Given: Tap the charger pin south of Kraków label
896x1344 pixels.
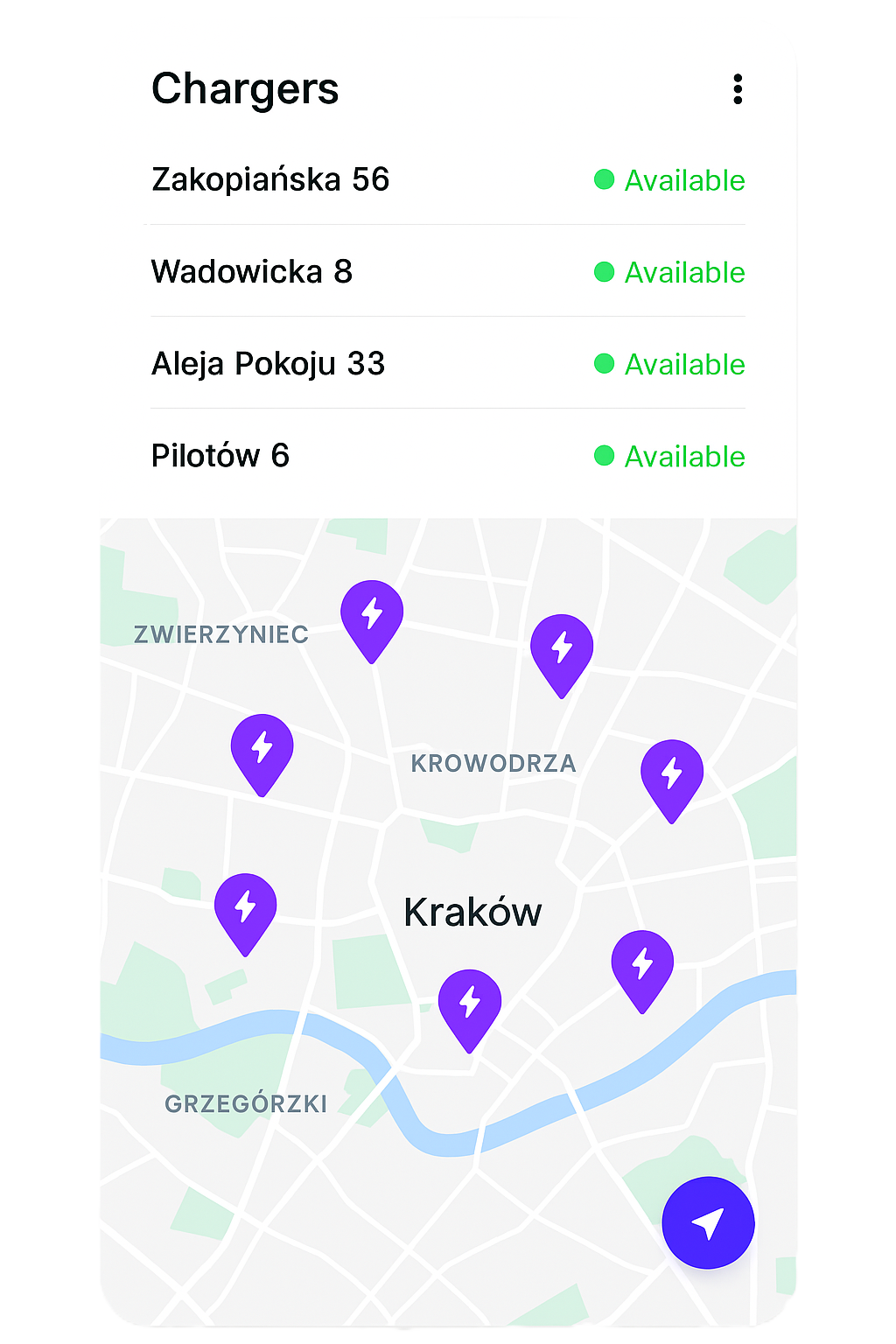Looking at the screenshot, I should click(471, 997).
